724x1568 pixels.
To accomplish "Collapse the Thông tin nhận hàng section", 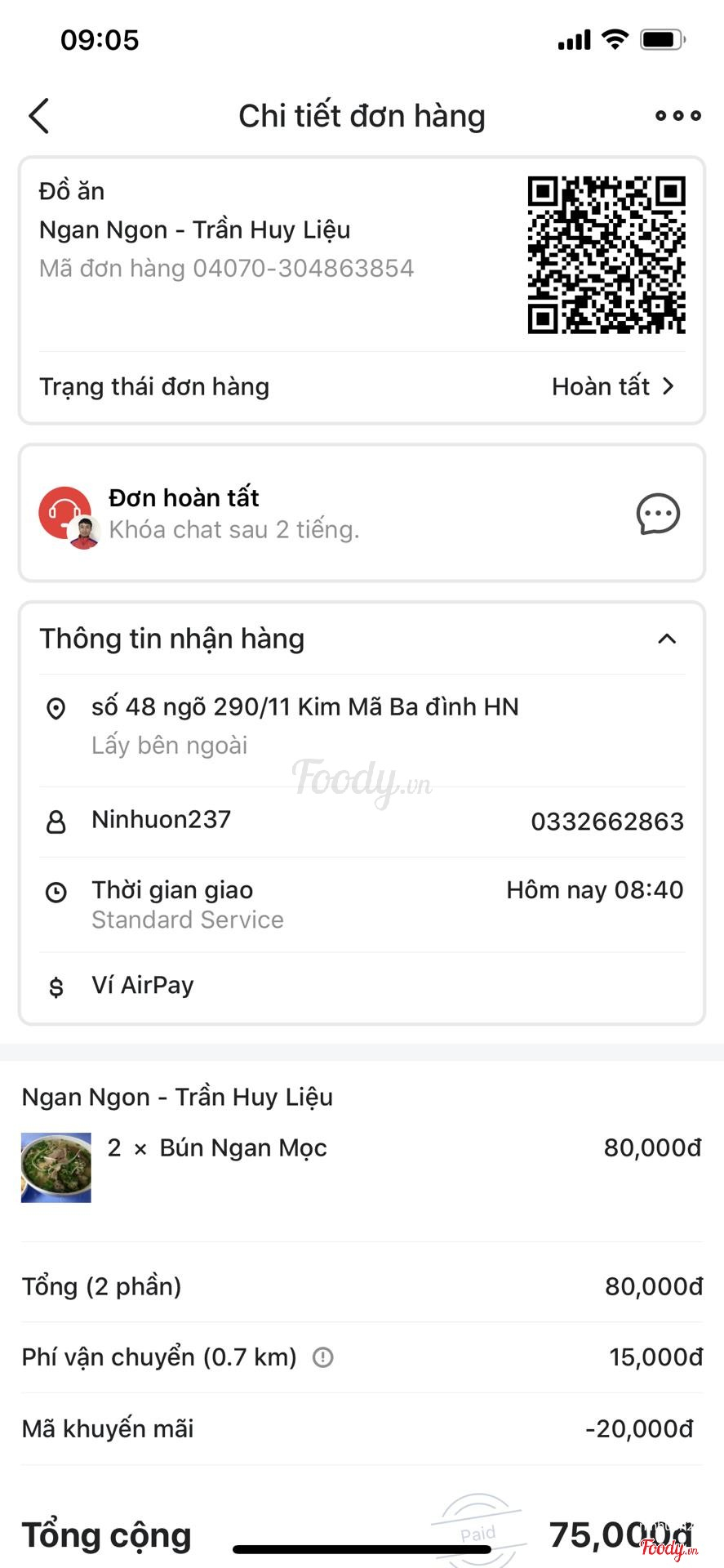I will [667, 639].
